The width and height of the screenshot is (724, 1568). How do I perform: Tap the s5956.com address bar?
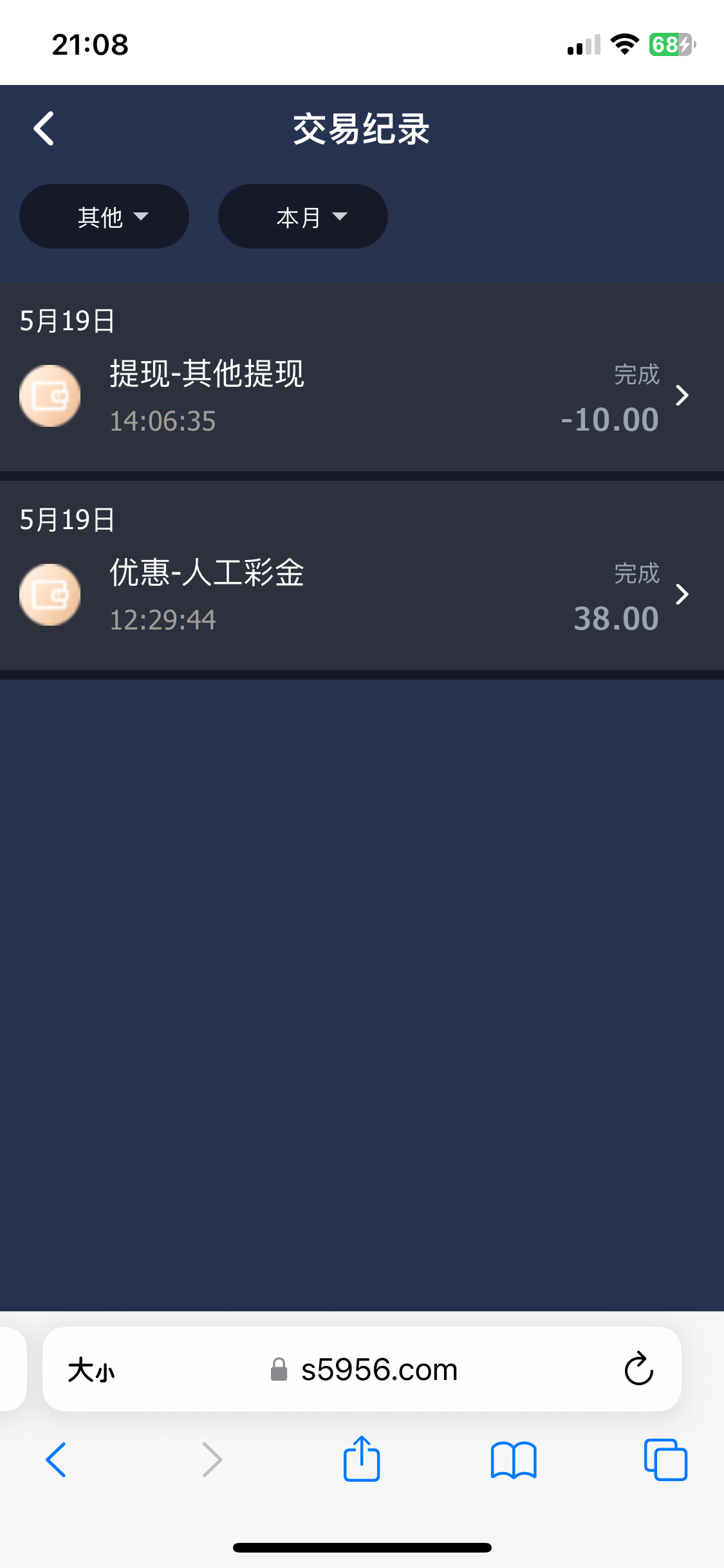(x=364, y=1369)
